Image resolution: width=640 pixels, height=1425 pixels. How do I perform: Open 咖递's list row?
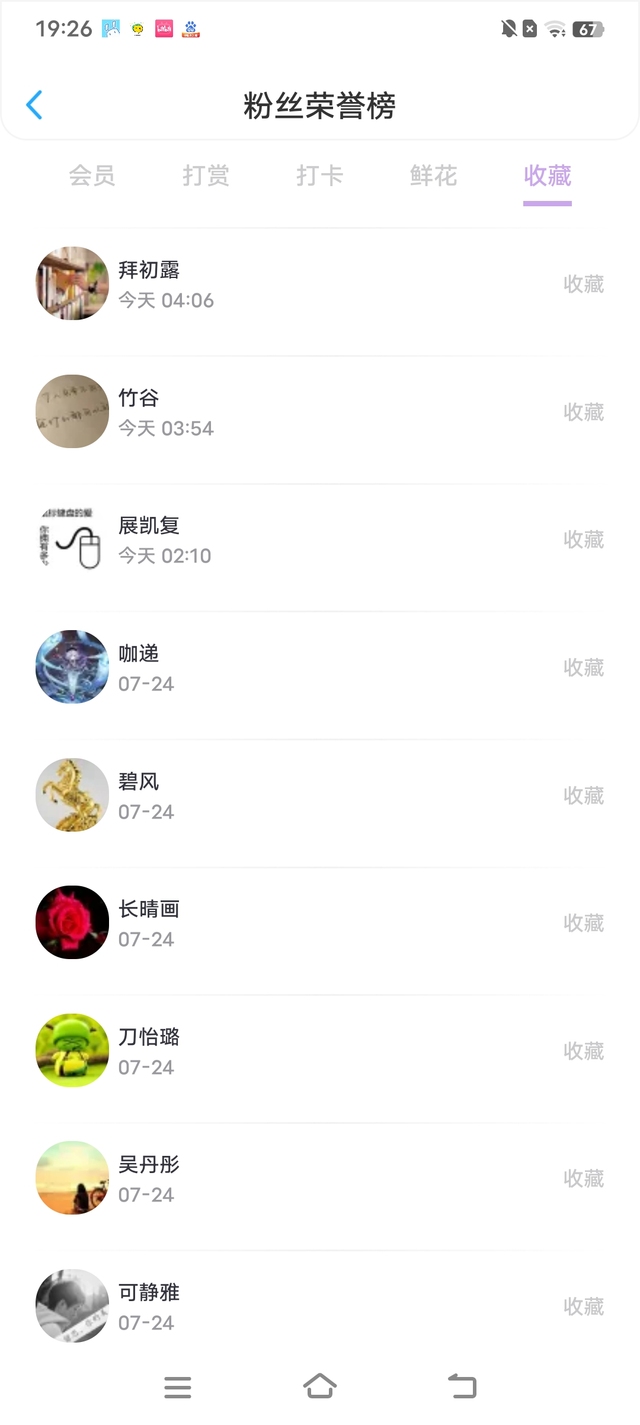[x=320, y=668]
